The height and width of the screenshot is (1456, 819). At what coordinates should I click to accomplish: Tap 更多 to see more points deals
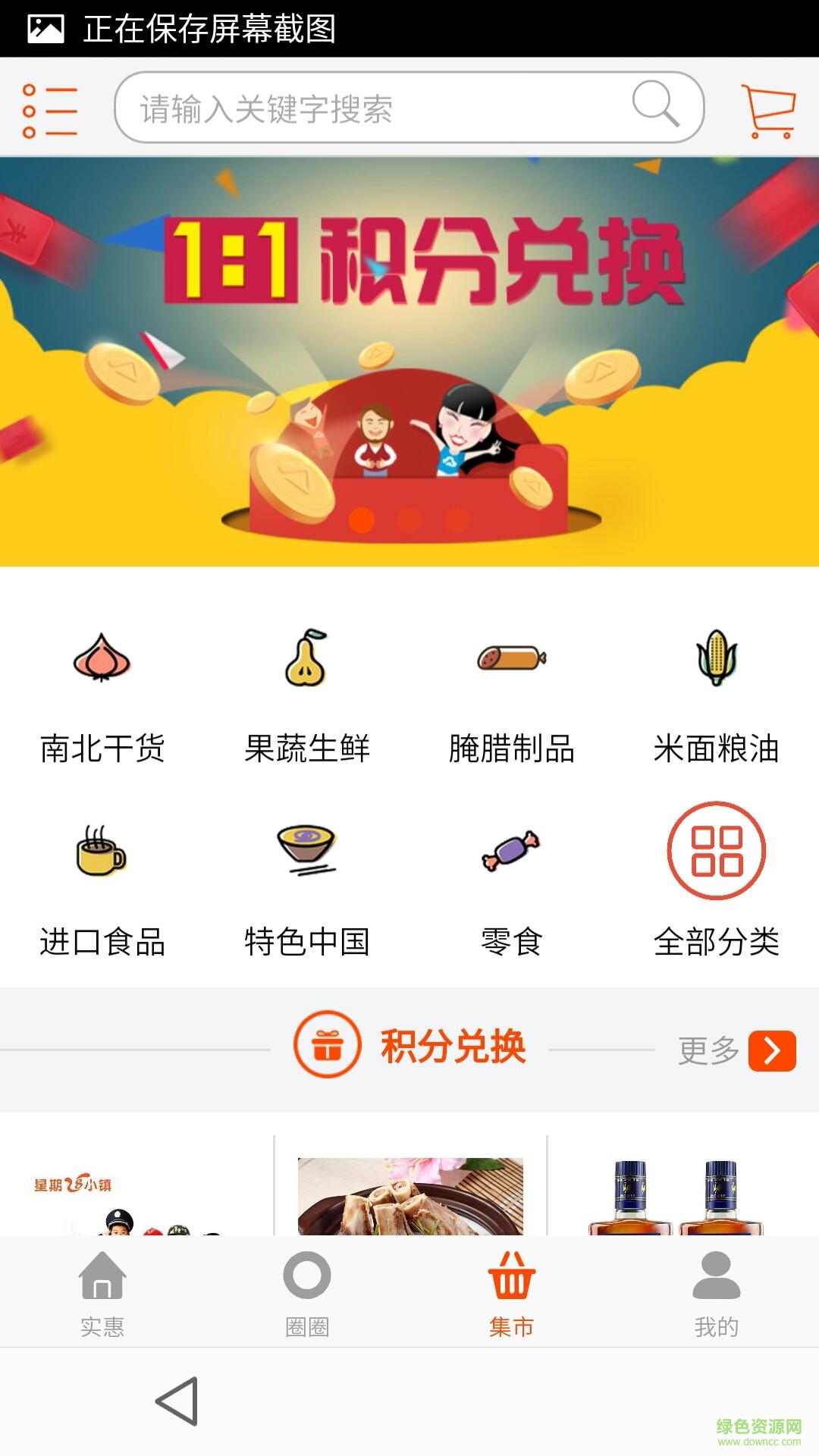[x=708, y=1050]
